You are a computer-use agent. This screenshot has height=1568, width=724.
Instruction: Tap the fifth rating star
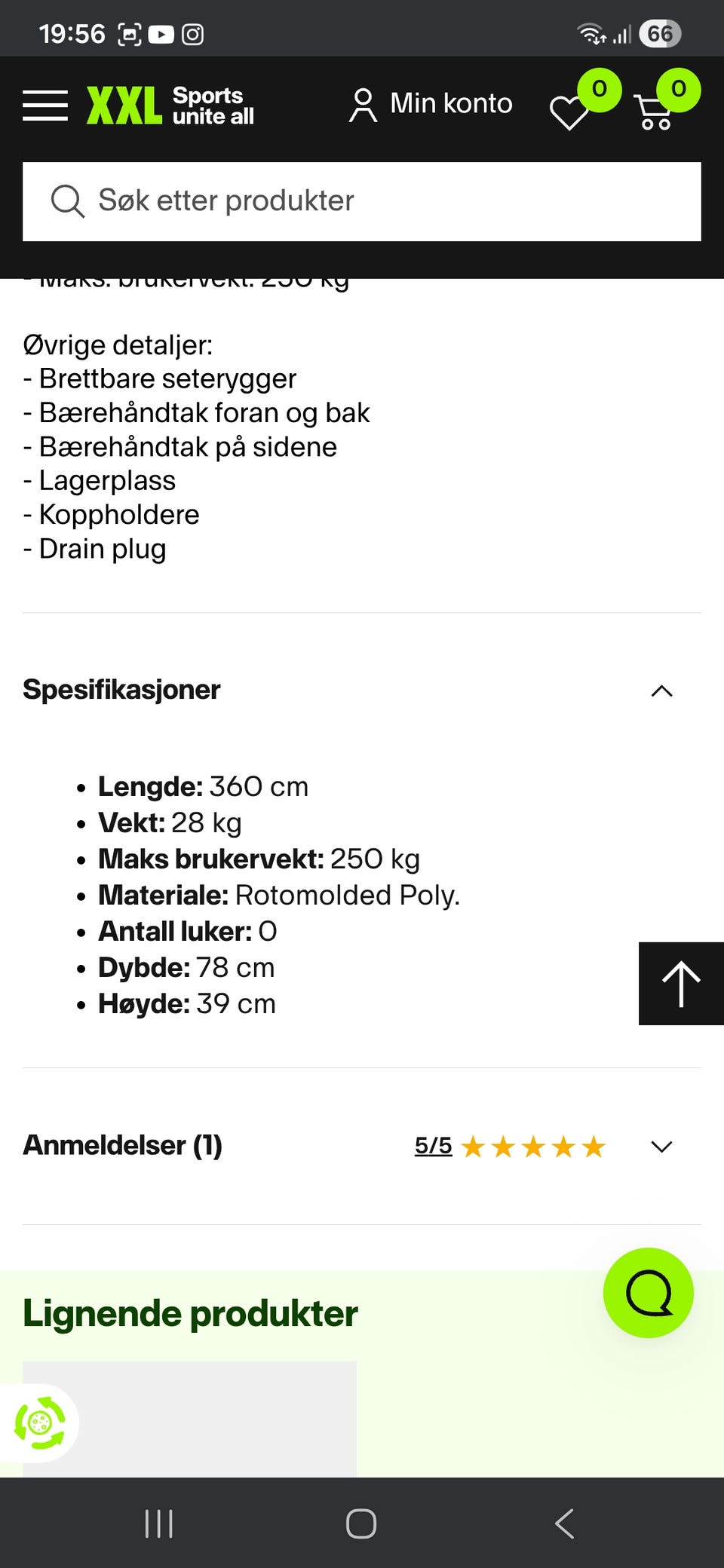595,1147
